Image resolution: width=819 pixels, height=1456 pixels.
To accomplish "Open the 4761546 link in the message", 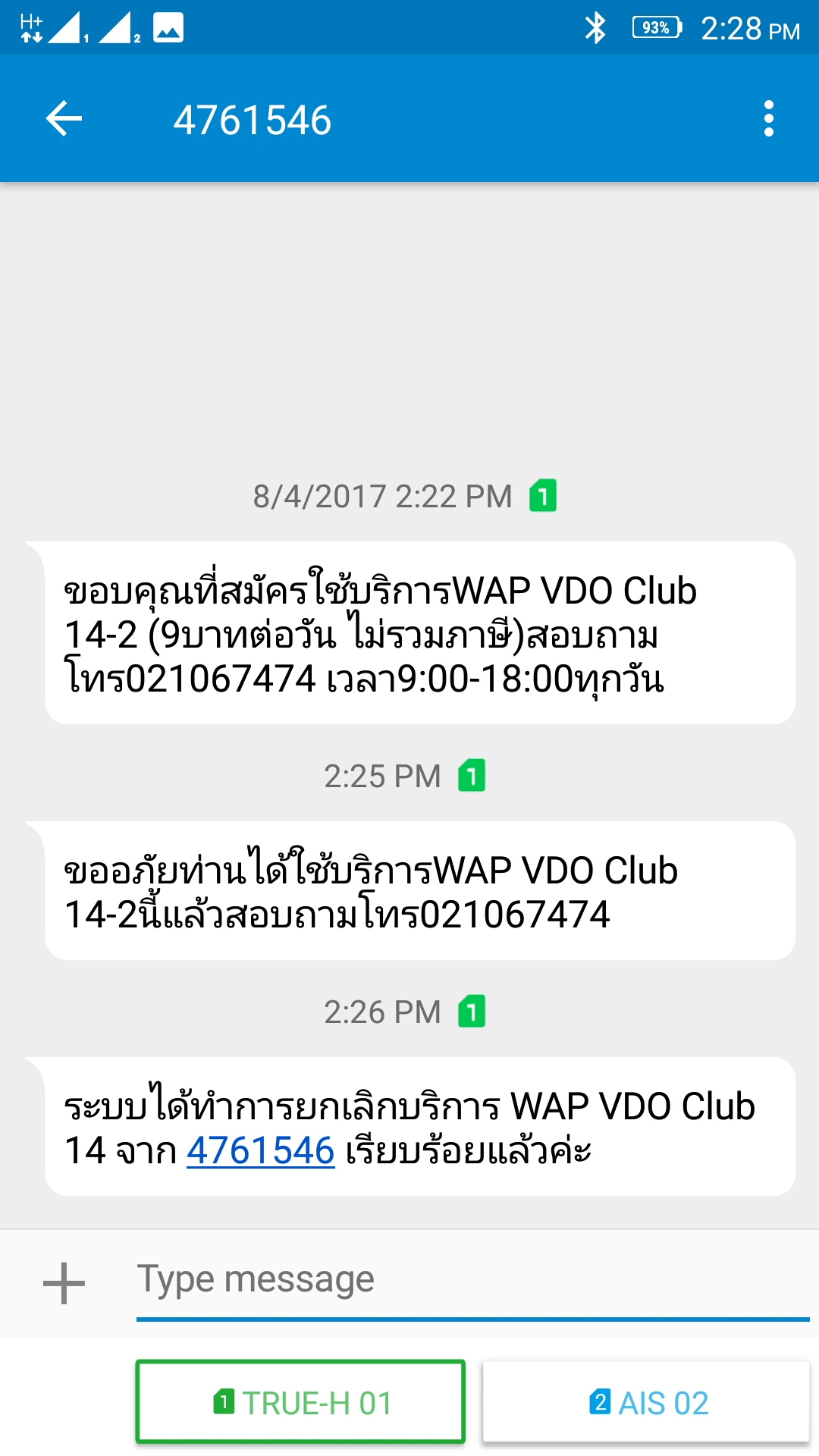I will pos(260,1151).
